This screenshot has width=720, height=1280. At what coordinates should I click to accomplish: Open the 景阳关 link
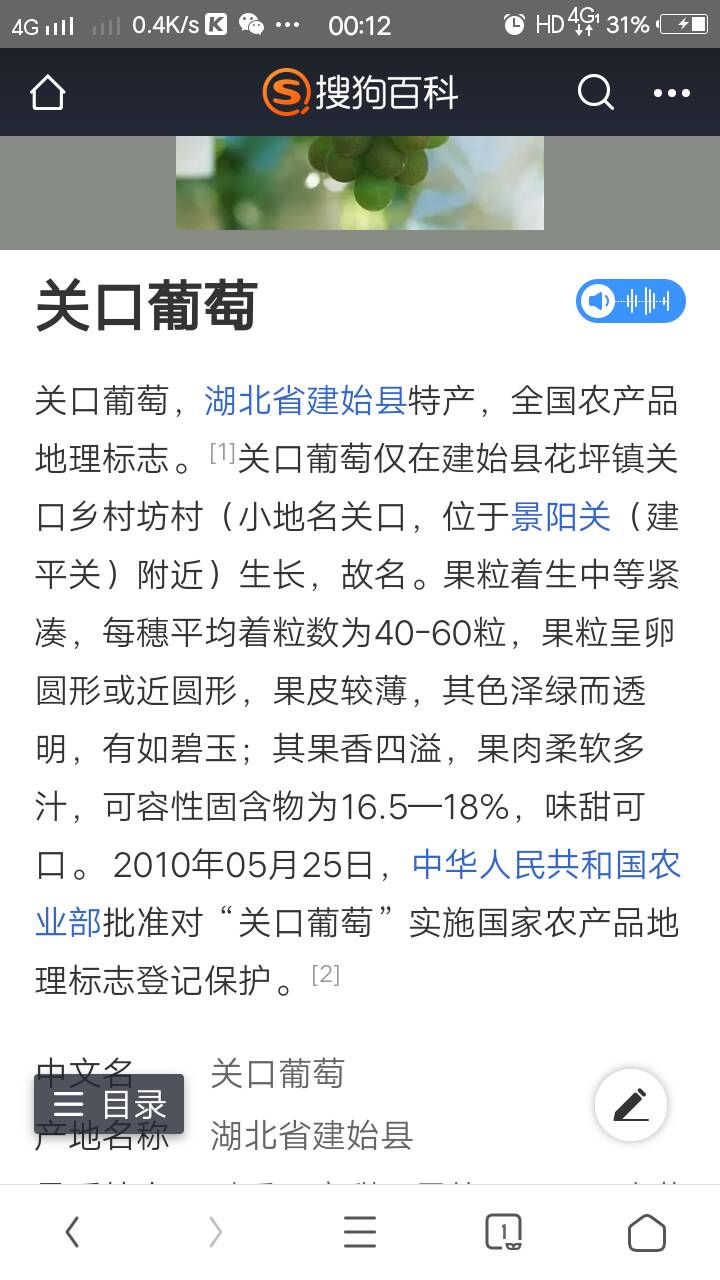pyautogui.click(x=561, y=517)
